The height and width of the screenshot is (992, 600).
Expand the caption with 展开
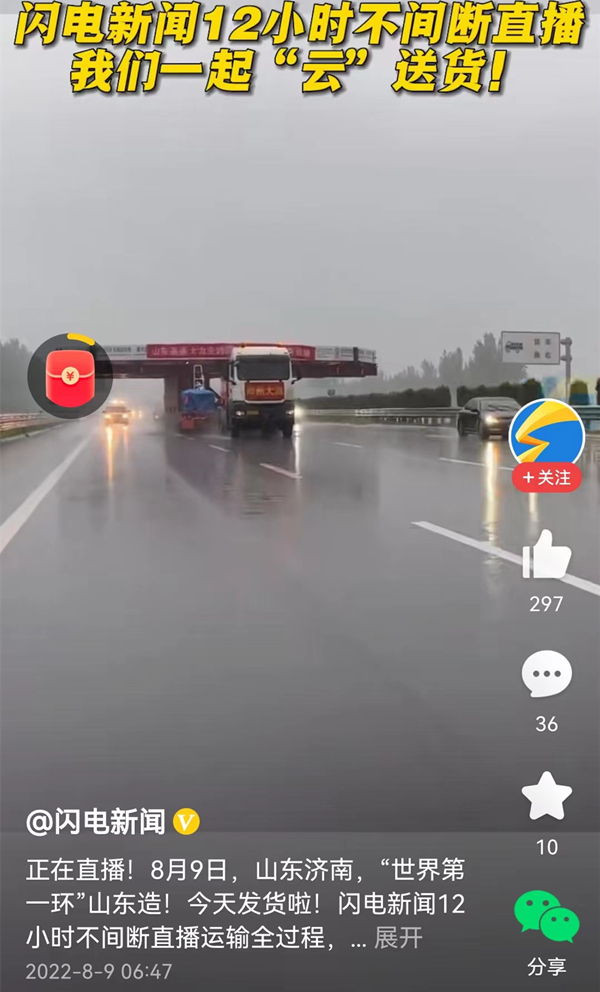398,938
